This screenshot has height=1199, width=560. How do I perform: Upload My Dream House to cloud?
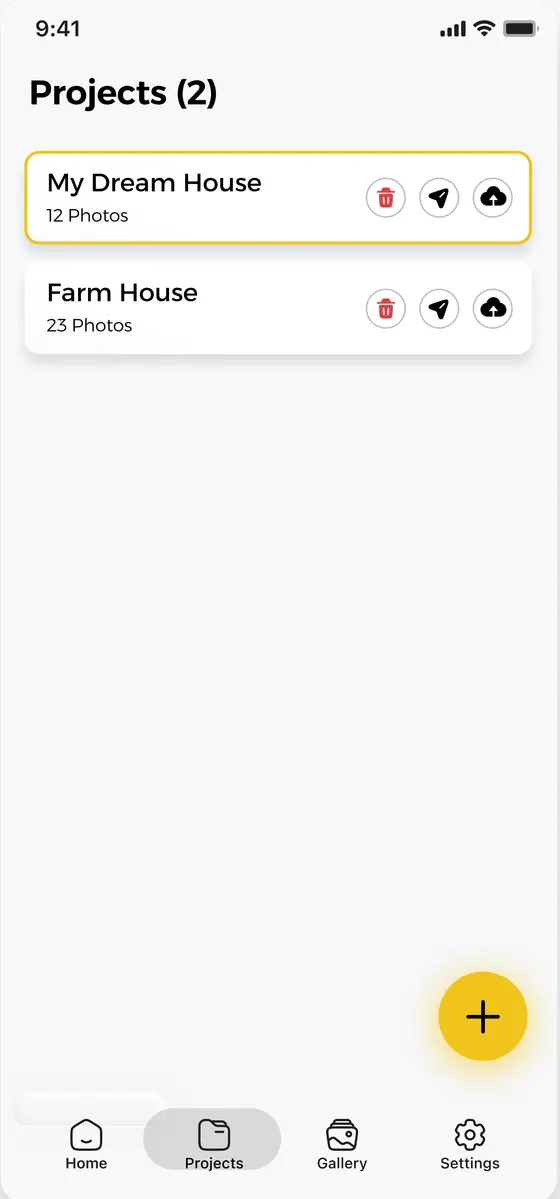click(x=493, y=198)
